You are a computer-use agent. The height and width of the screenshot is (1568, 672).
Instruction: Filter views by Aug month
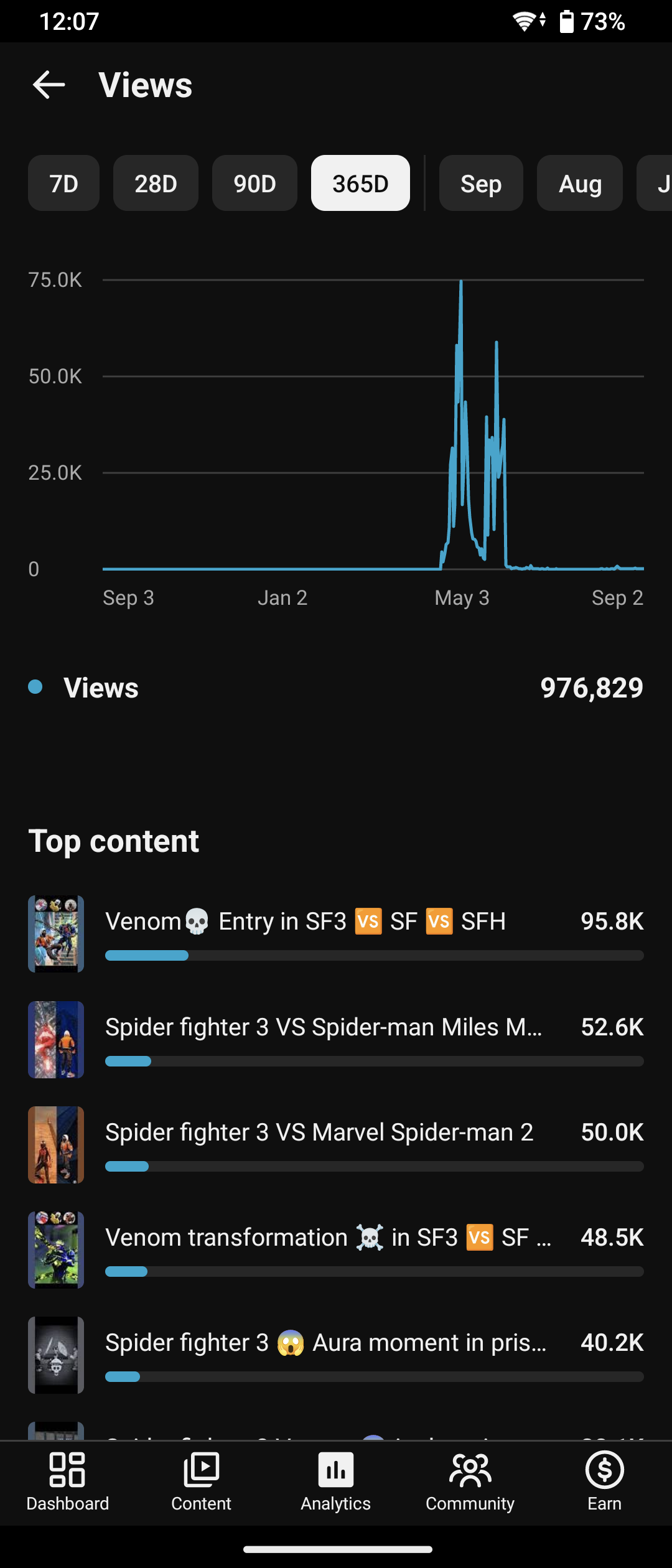coord(580,183)
